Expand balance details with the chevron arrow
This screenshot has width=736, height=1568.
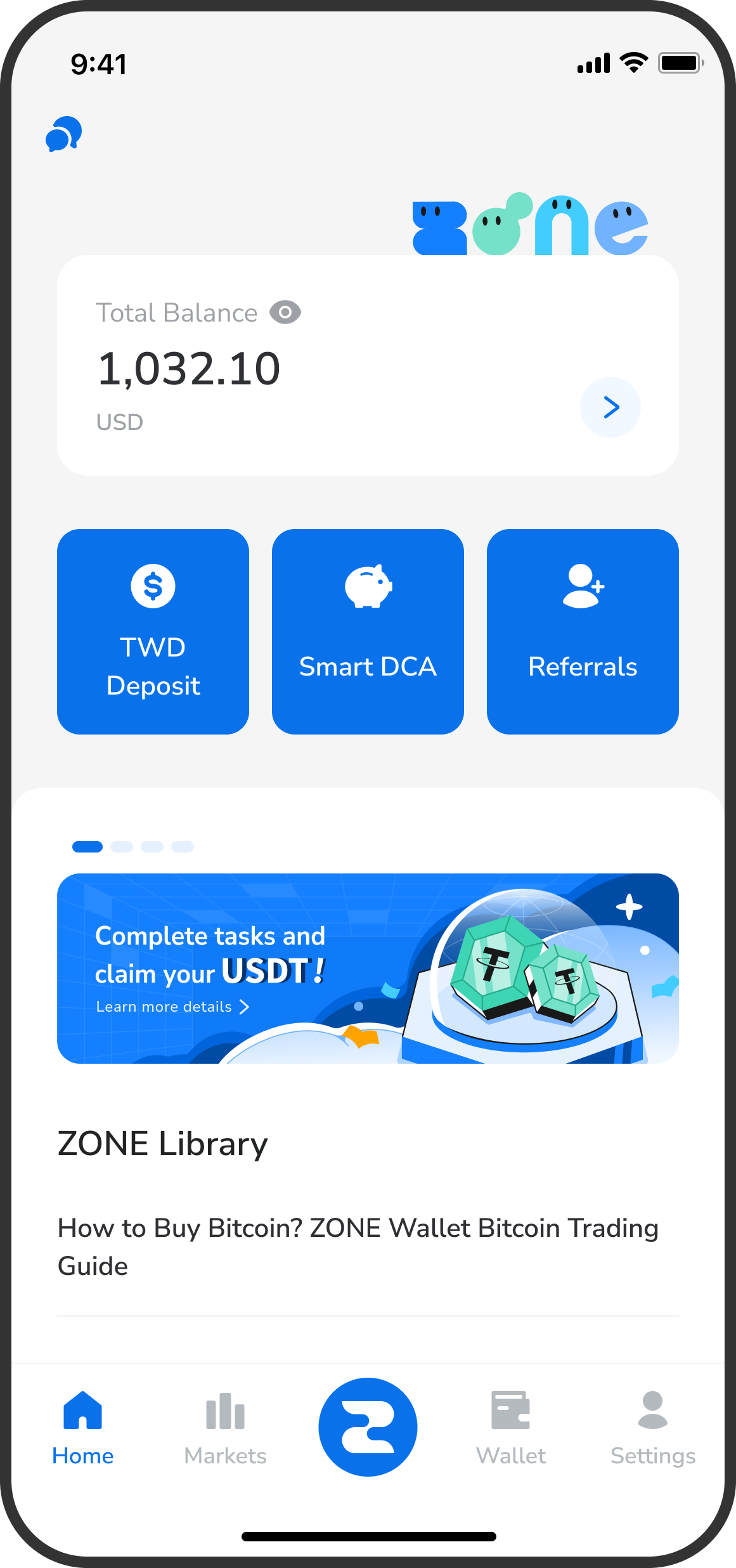(610, 407)
